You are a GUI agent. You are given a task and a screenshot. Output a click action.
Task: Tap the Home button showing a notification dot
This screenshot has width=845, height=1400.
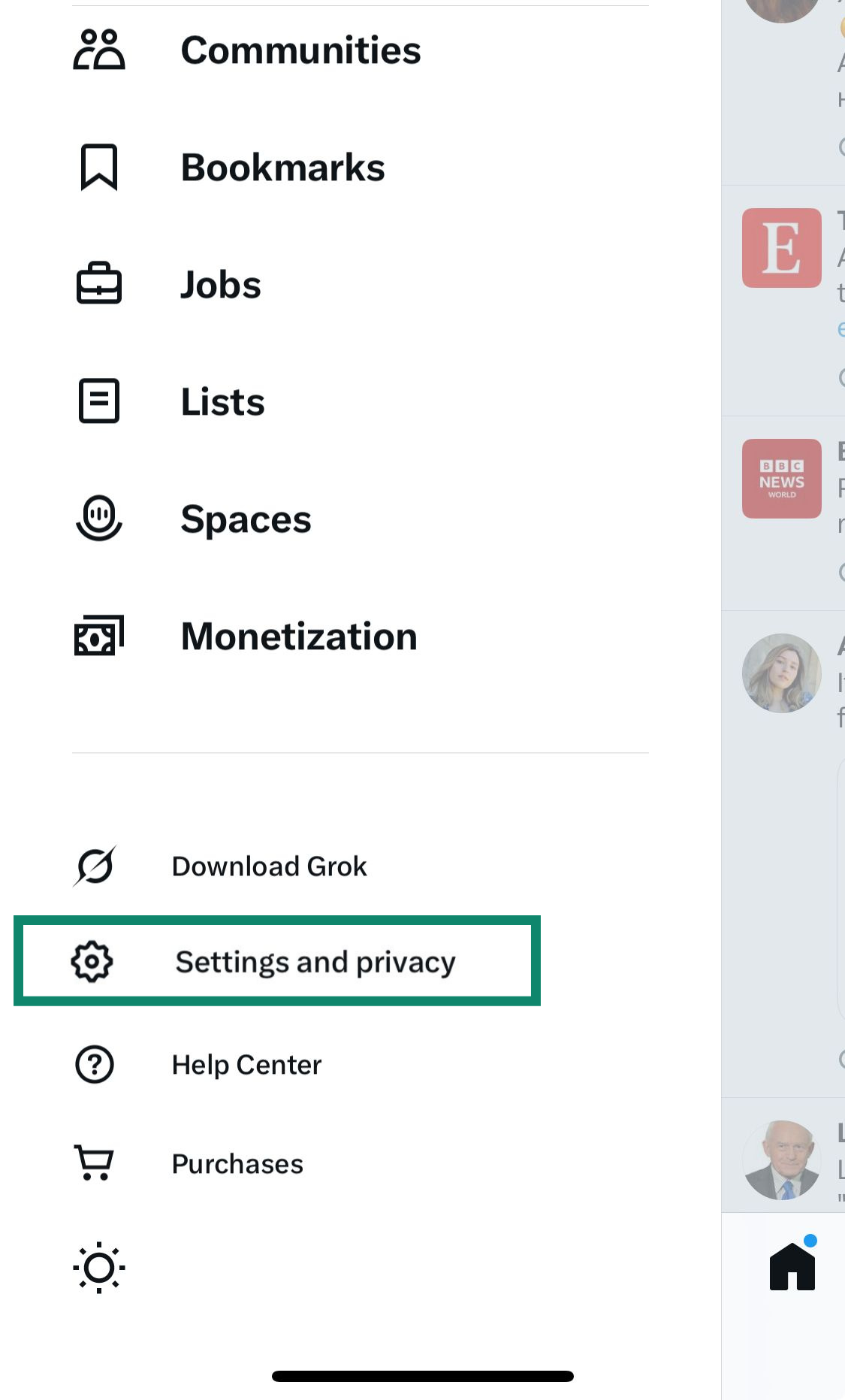[790, 1265]
